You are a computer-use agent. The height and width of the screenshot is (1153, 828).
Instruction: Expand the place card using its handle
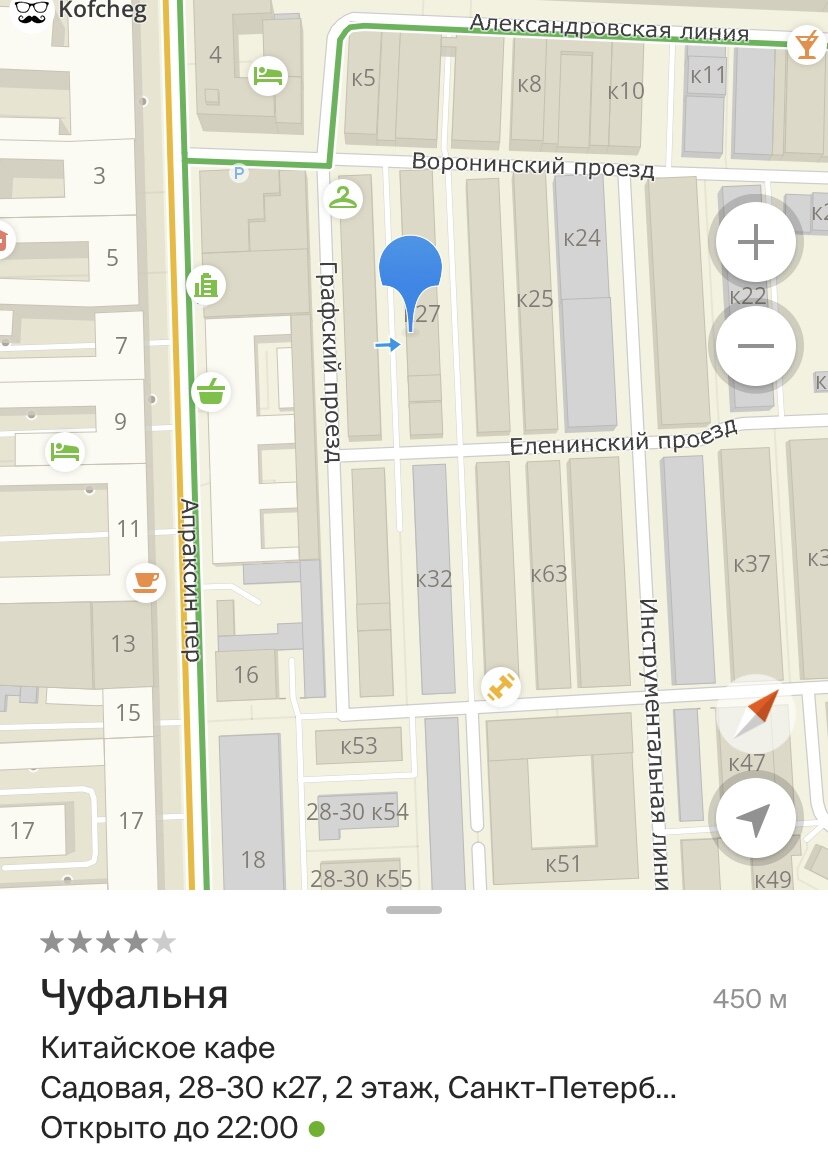(413, 910)
